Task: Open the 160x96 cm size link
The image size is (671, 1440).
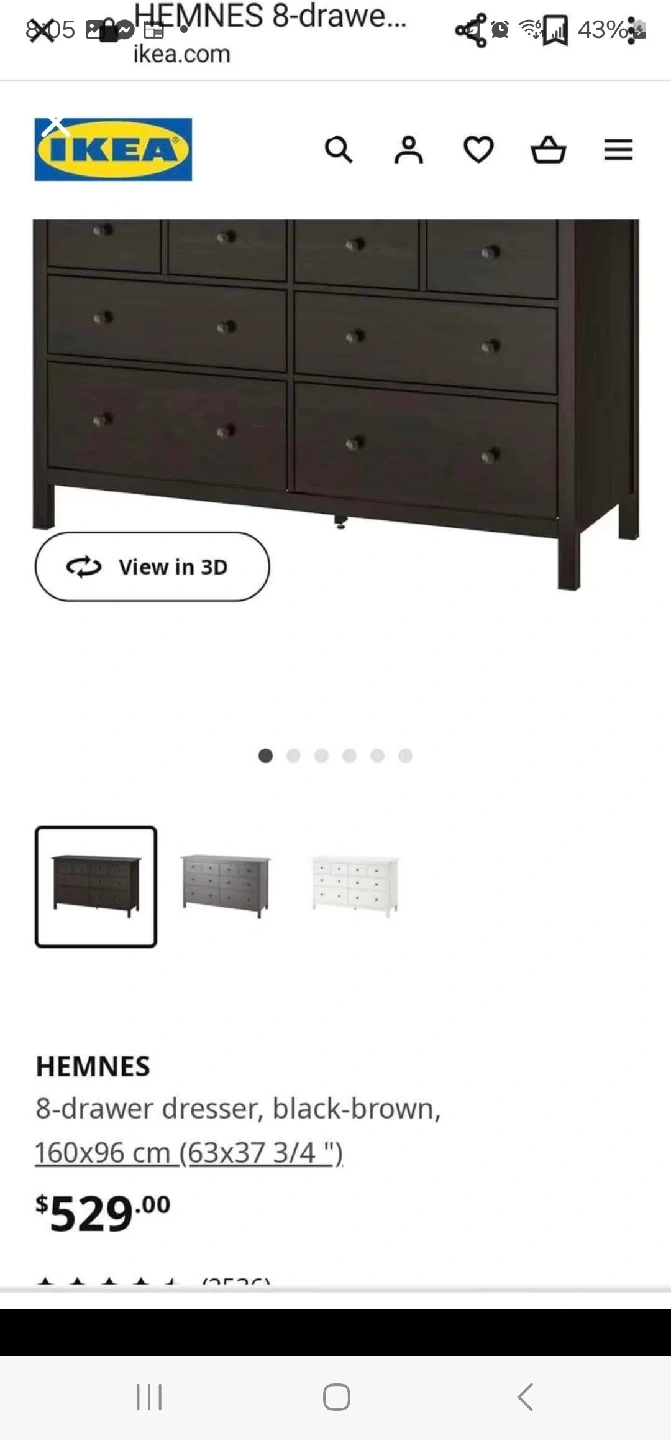Action: coord(189,1153)
